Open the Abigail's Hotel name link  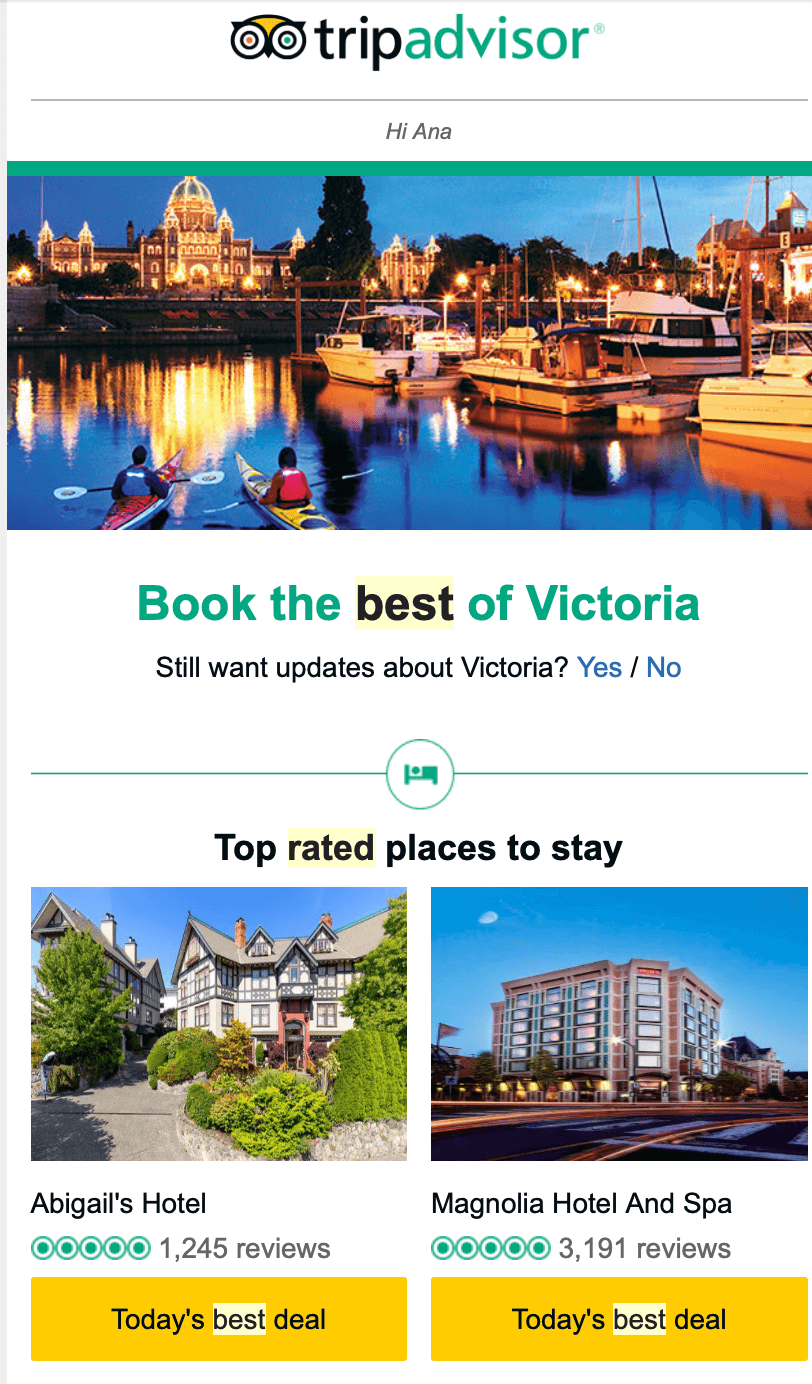click(x=119, y=1203)
